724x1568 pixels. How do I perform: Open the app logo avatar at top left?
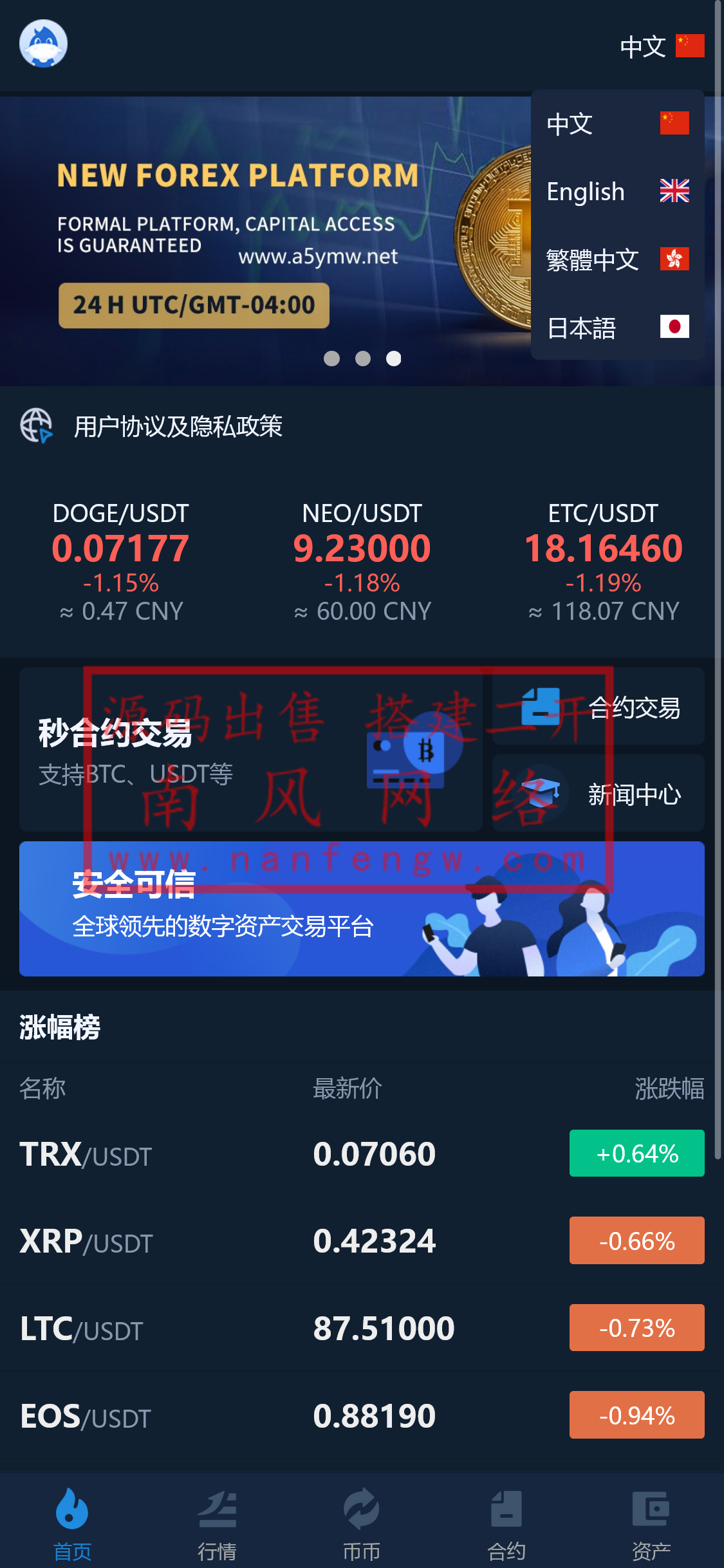coord(42,42)
